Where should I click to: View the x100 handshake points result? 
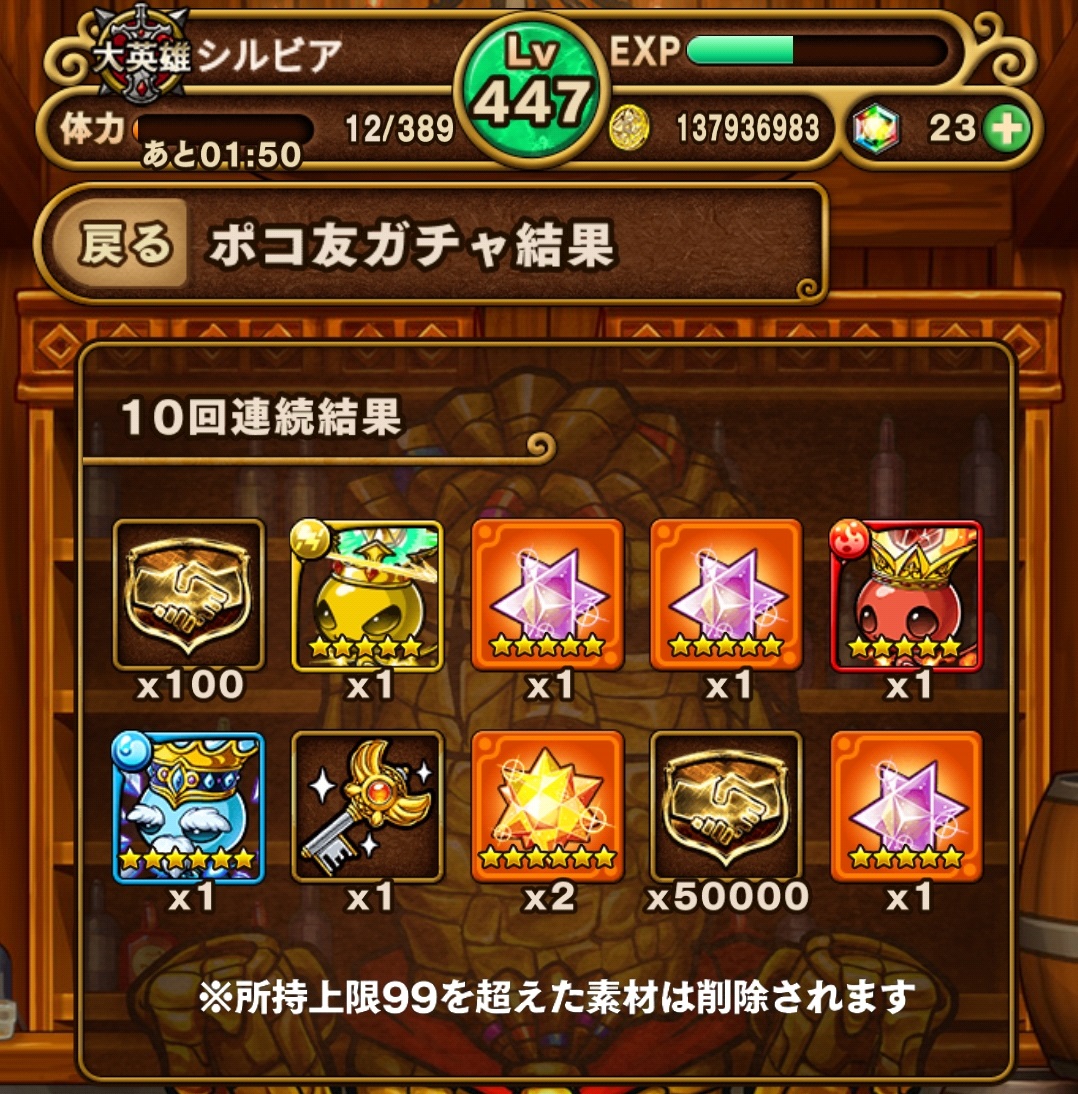[x=189, y=595]
